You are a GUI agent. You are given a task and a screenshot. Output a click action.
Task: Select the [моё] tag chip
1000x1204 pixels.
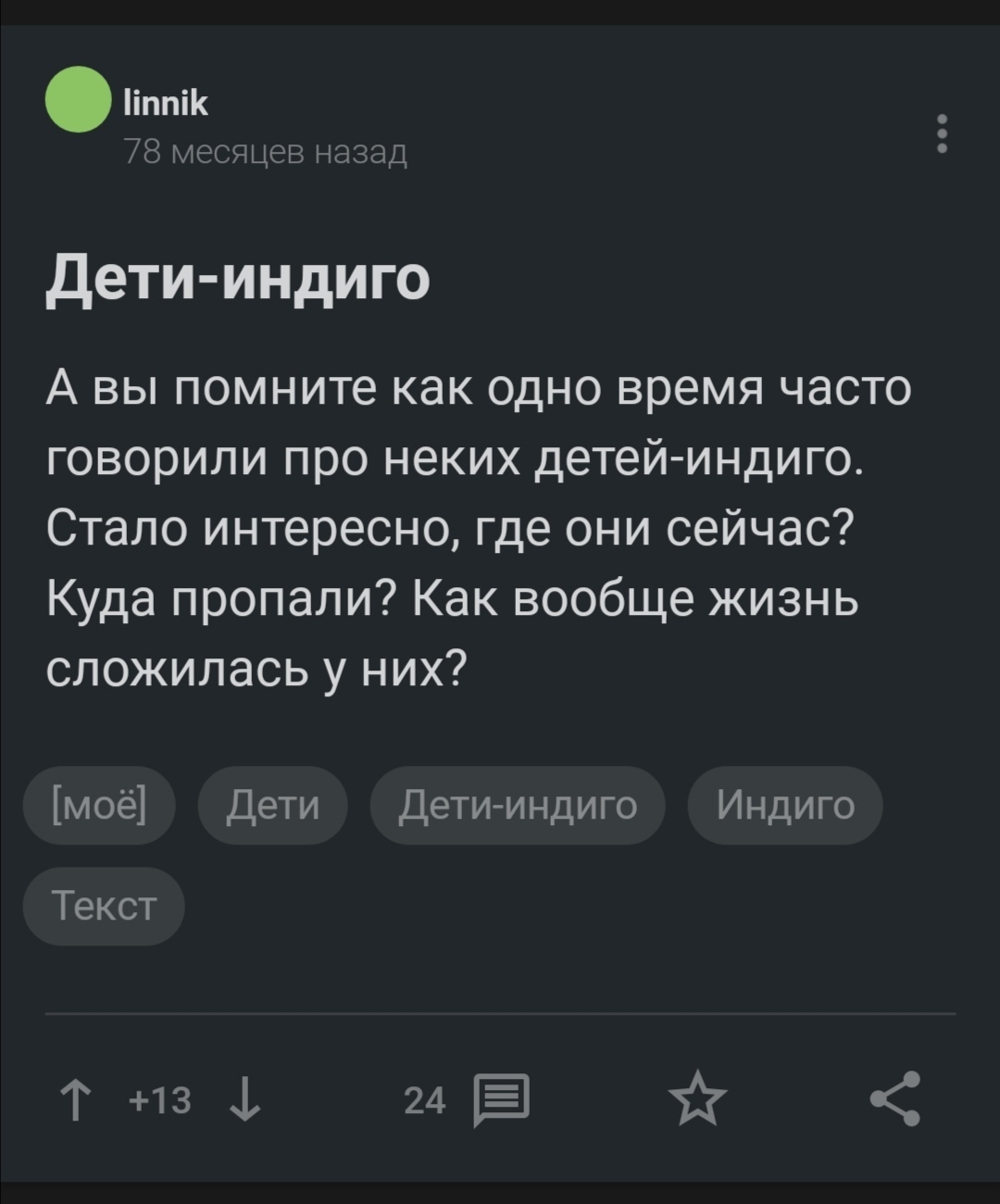point(99,805)
